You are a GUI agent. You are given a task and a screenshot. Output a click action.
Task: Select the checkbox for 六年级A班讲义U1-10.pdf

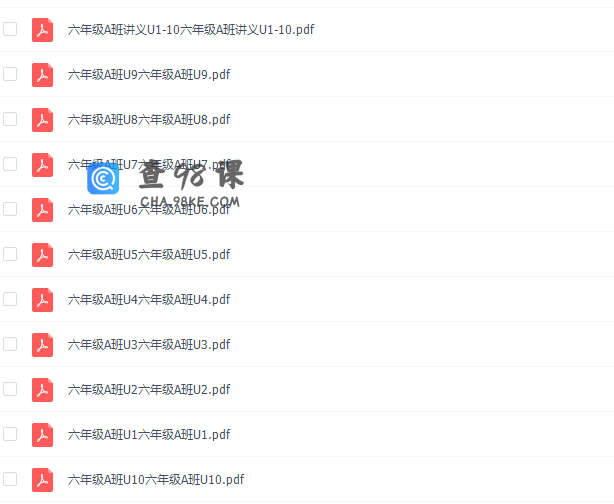point(10,29)
